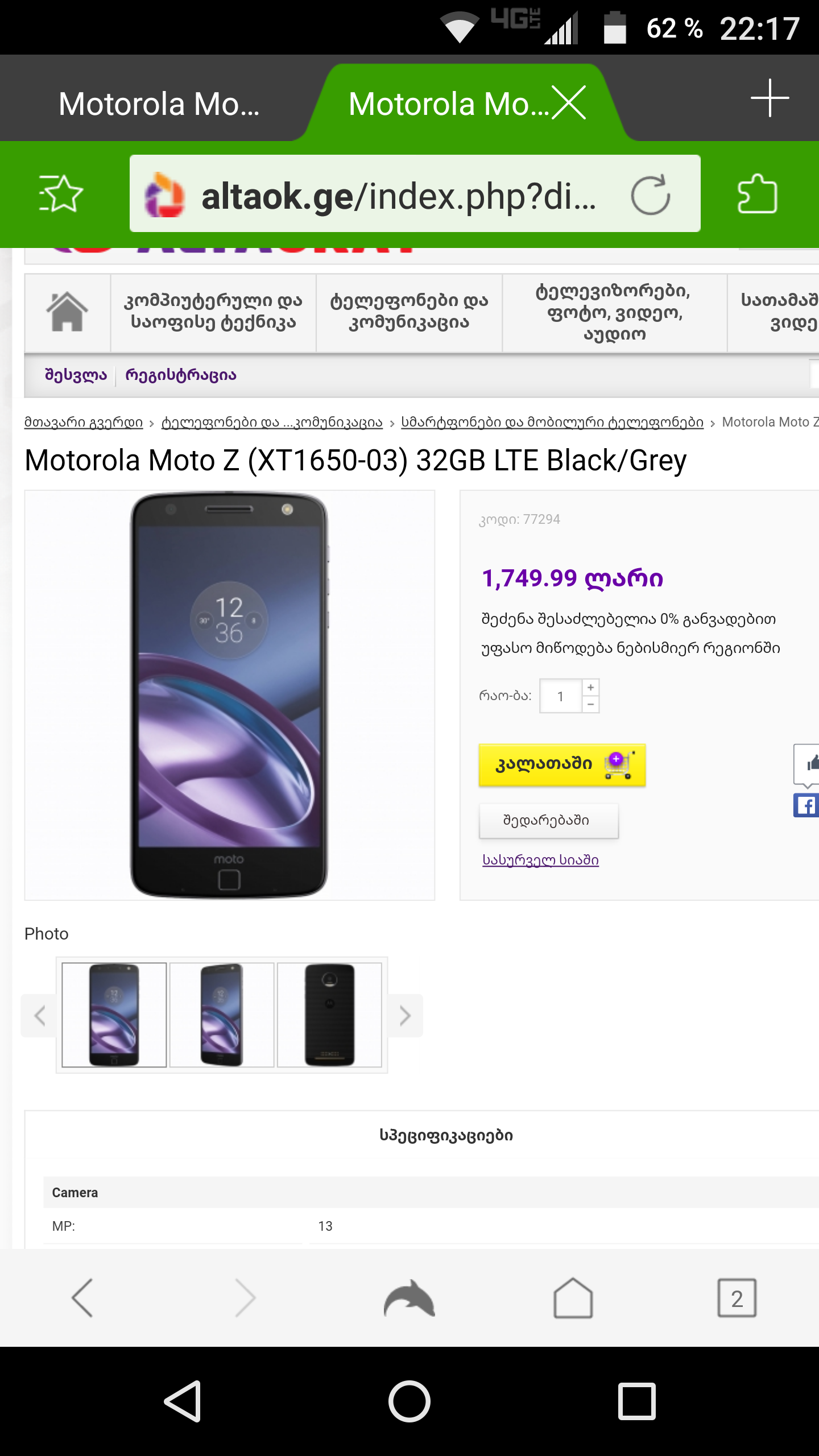Image resolution: width=819 pixels, height=1456 pixels.
Task: Select the black back-view photo thumbnail
Action: click(329, 1015)
